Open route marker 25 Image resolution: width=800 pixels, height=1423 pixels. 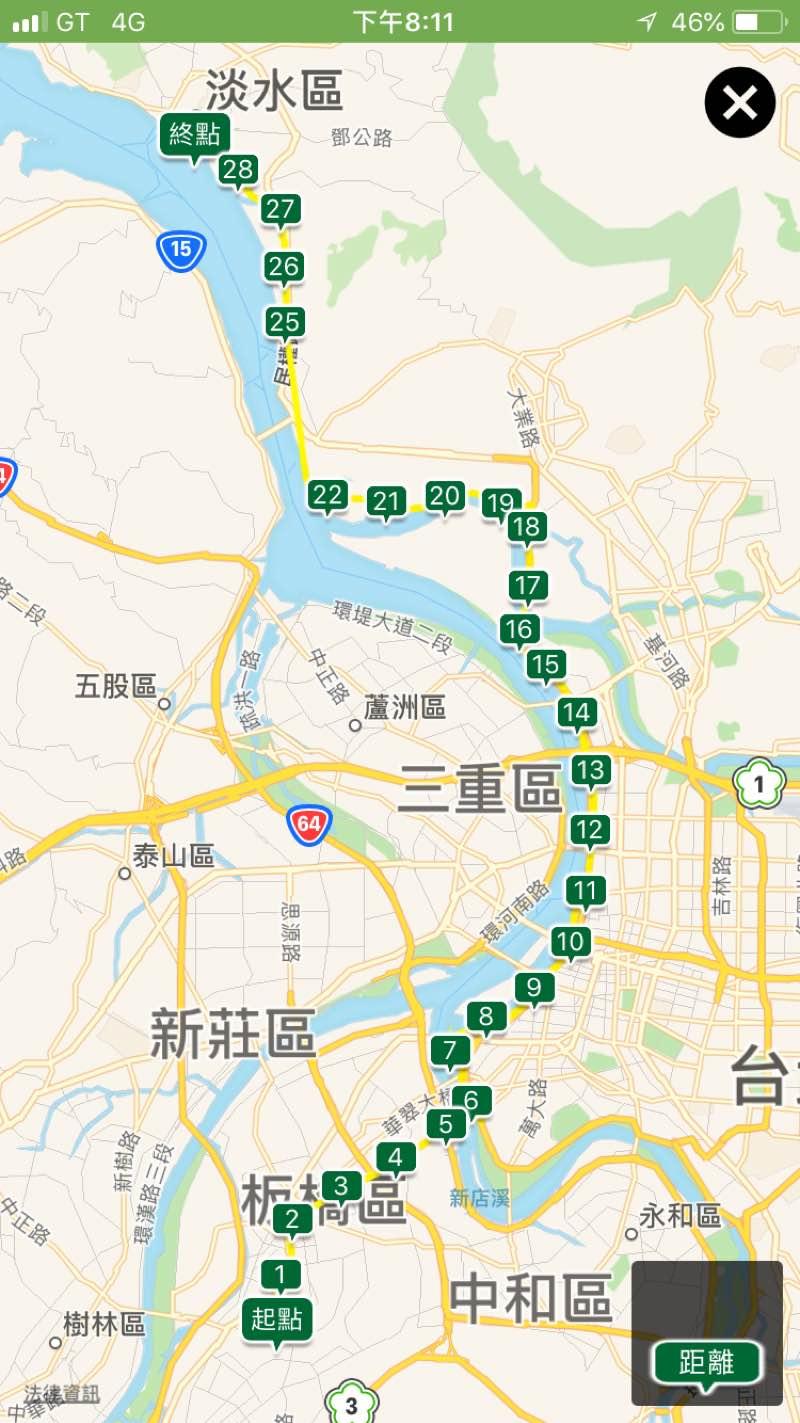[285, 321]
